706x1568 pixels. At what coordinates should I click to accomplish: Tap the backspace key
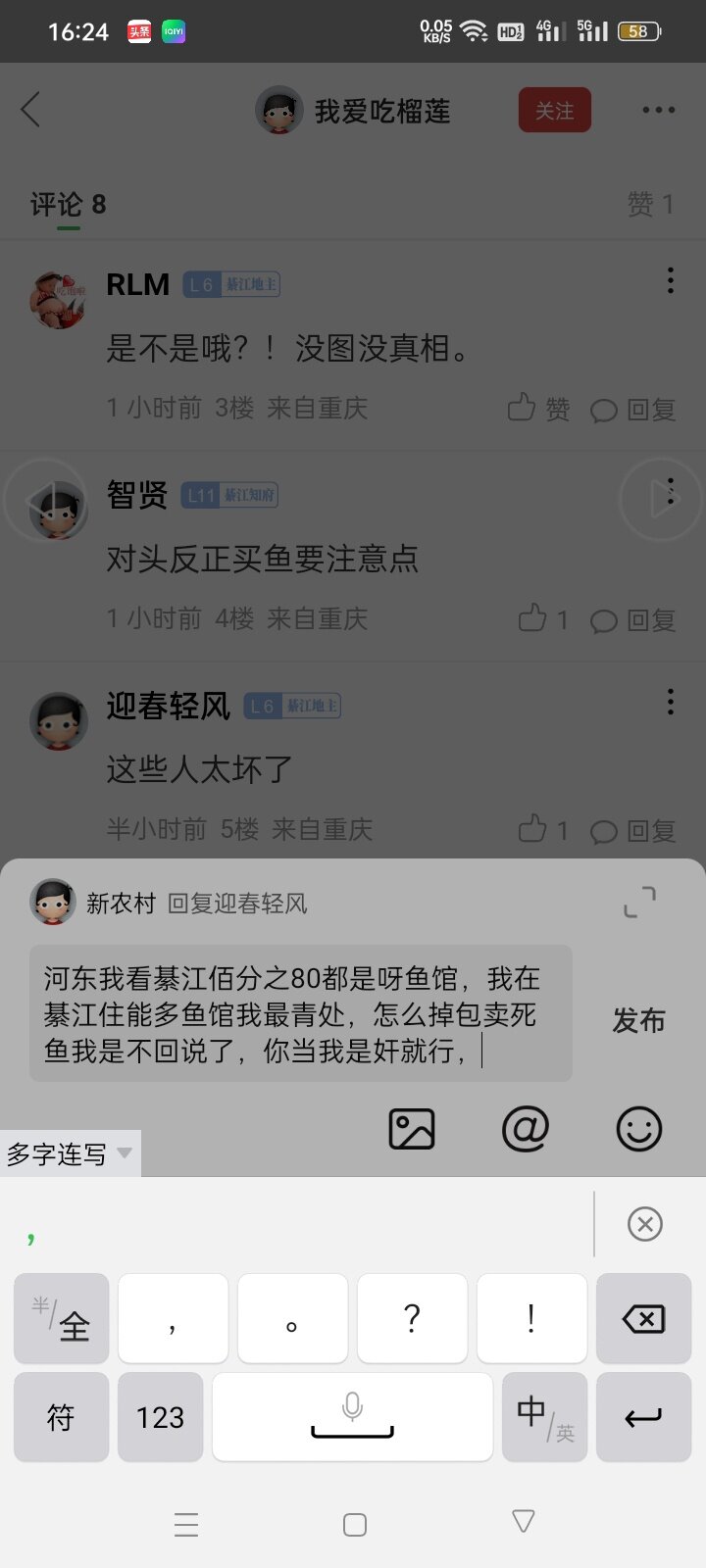point(643,1319)
